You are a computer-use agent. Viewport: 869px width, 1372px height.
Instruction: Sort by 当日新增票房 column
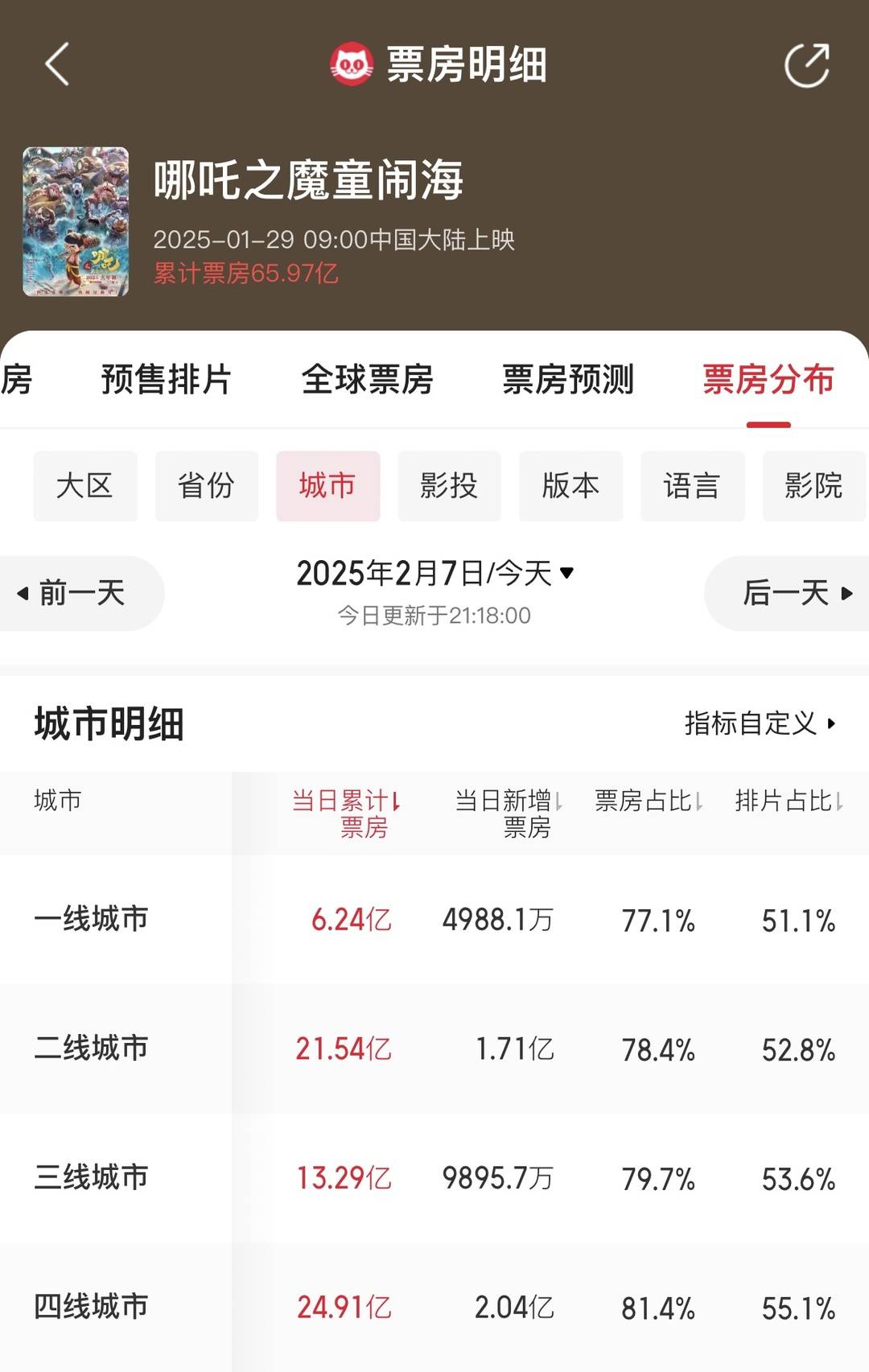pos(509,813)
